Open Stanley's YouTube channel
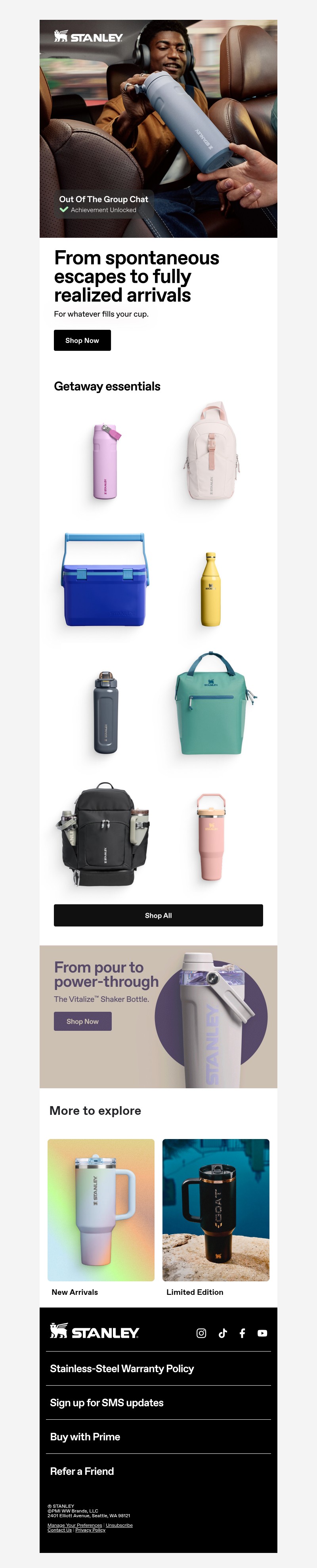 262,1333
